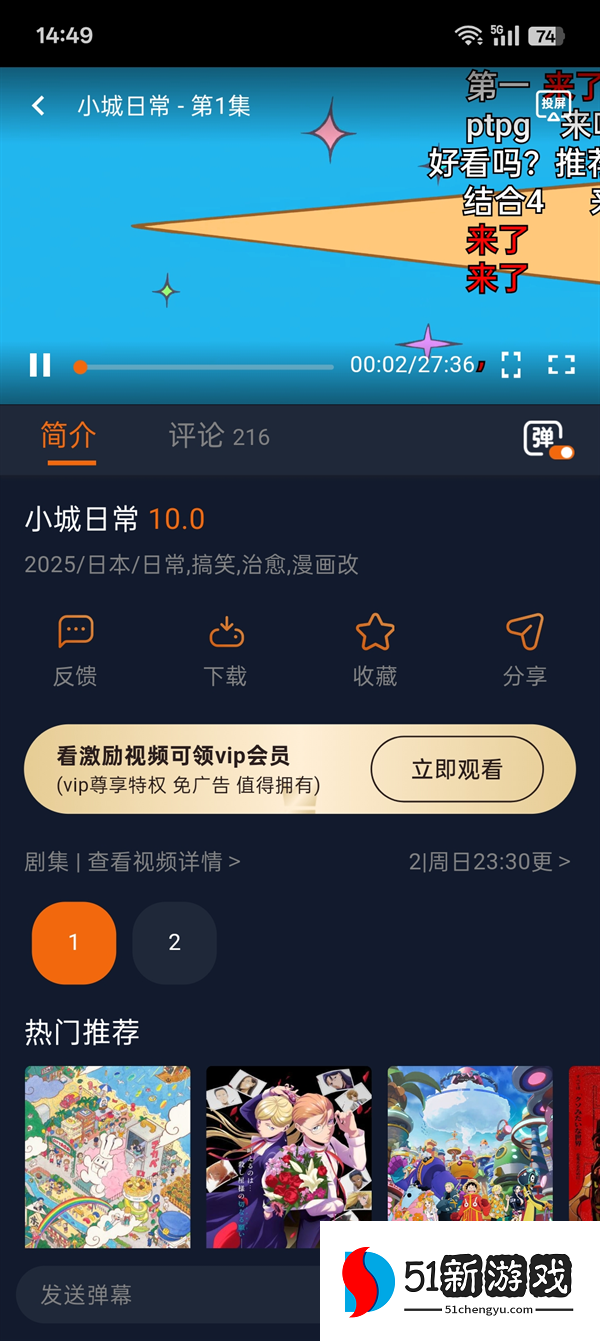Tap 立即观看 to get vip

click(x=457, y=770)
